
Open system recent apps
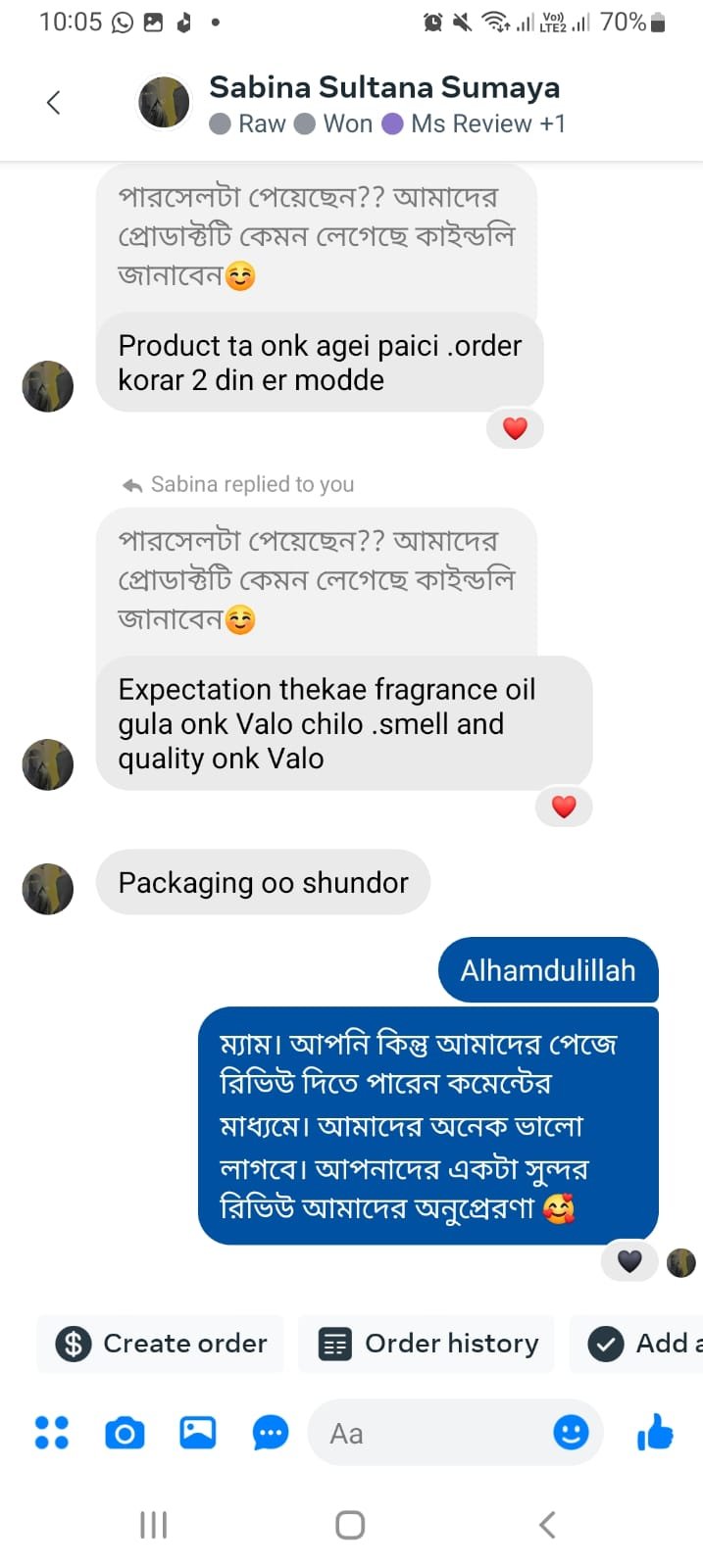(154, 1525)
